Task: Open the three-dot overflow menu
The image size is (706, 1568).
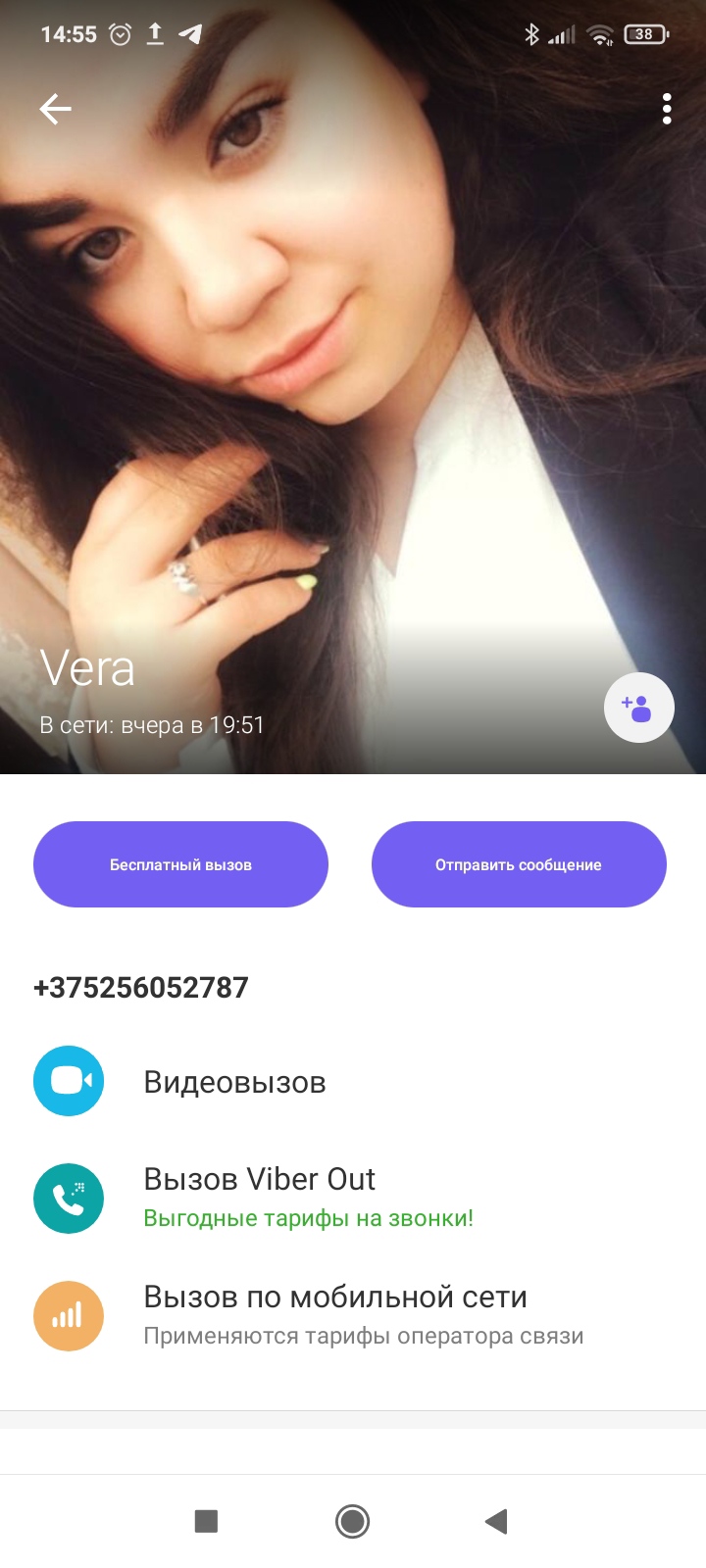Action: point(667,109)
